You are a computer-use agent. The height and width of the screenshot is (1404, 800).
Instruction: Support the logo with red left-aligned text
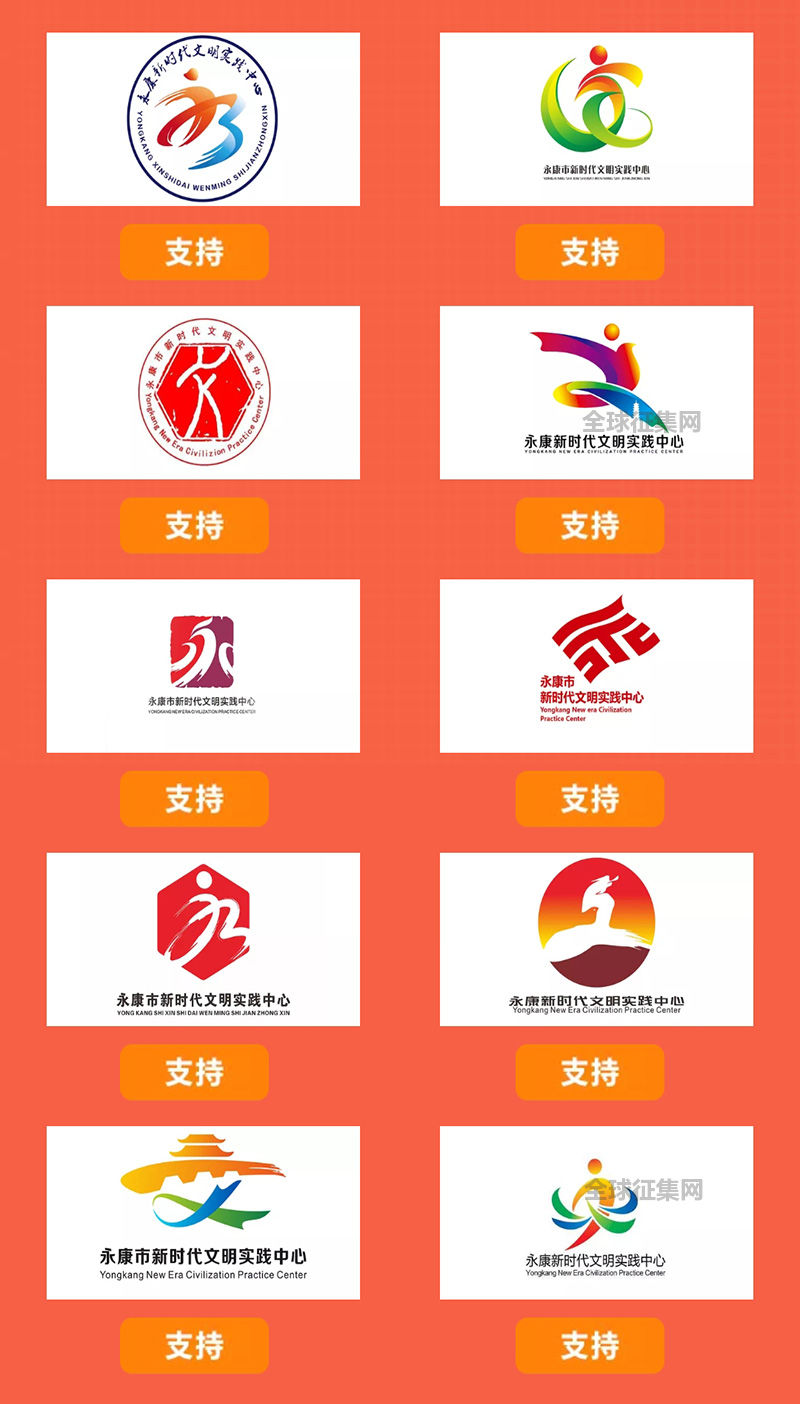click(x=589, y=798)
